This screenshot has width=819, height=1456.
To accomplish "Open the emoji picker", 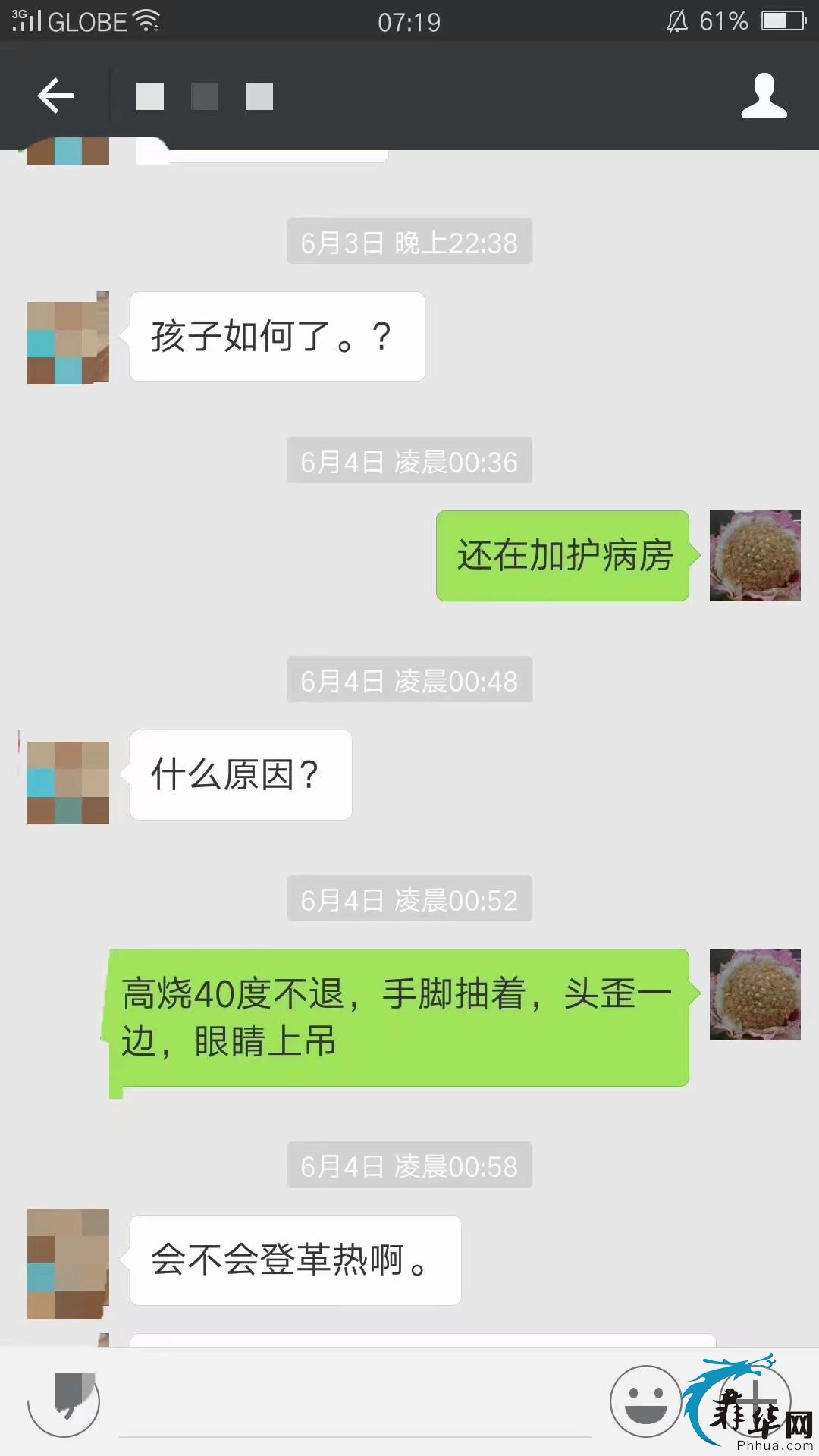I will (x=646, y=1401).
